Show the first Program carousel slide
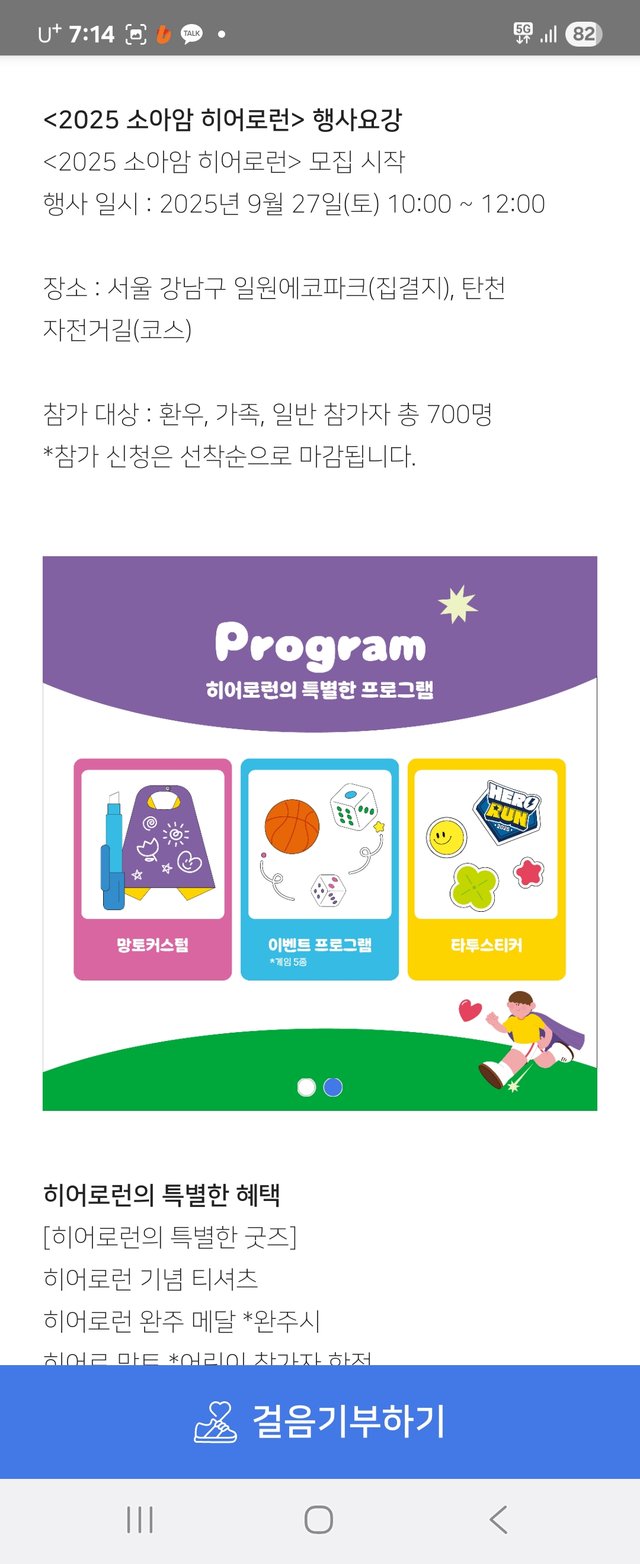 click(307, 1087)
